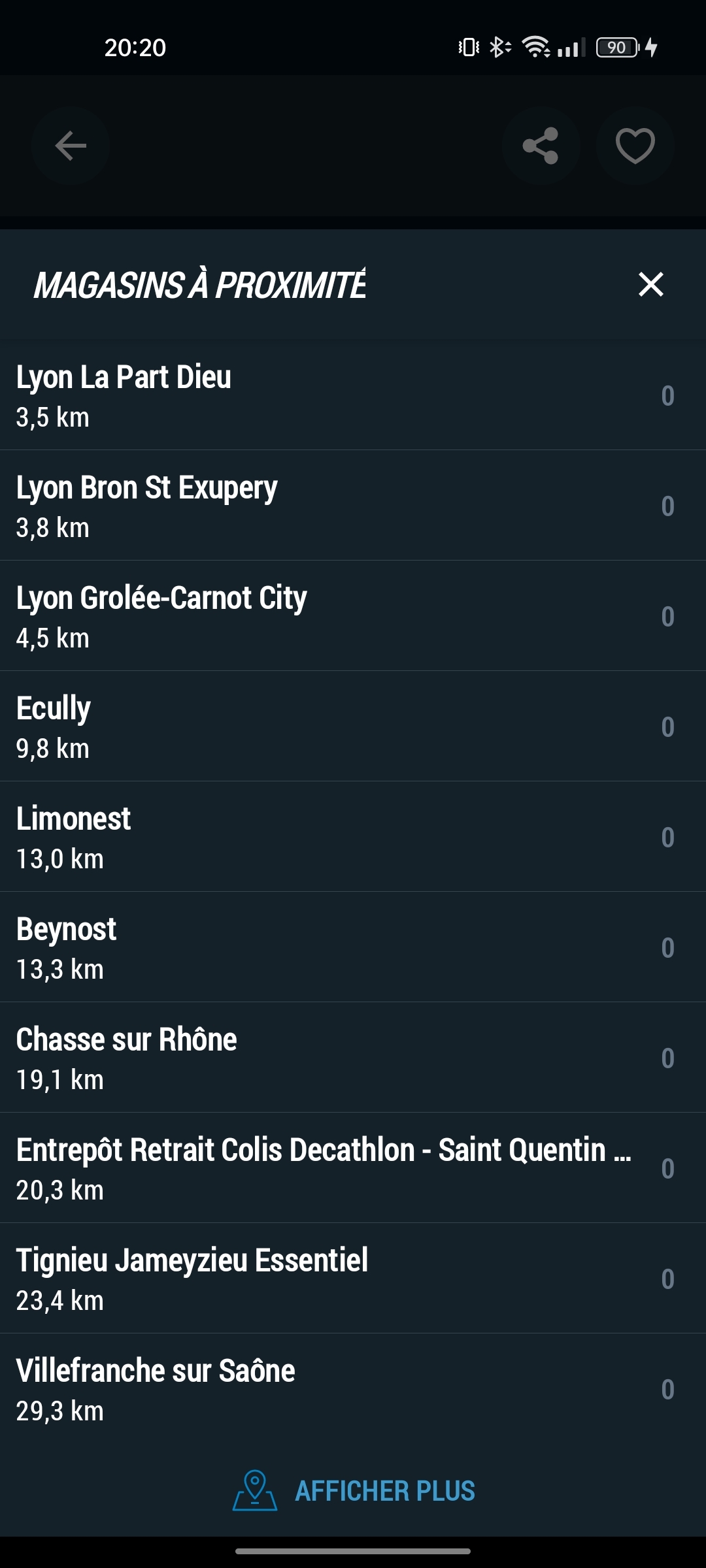Select Villefranche sur Saône store
Screen dimensions: 706x1568
click(x=353, y=1389)
